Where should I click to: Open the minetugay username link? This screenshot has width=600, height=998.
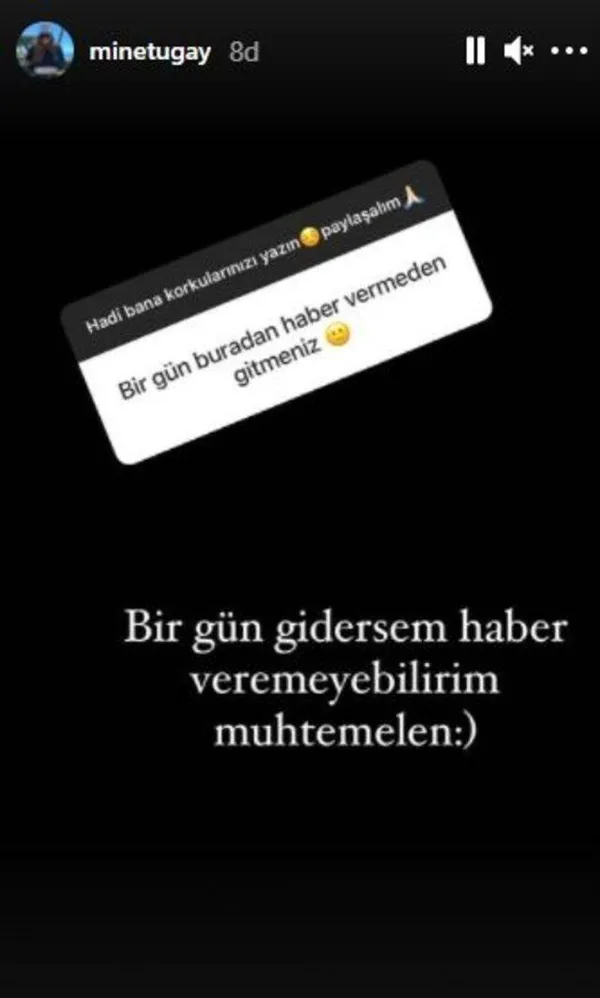pyautogui.click(x=150, y=52)
